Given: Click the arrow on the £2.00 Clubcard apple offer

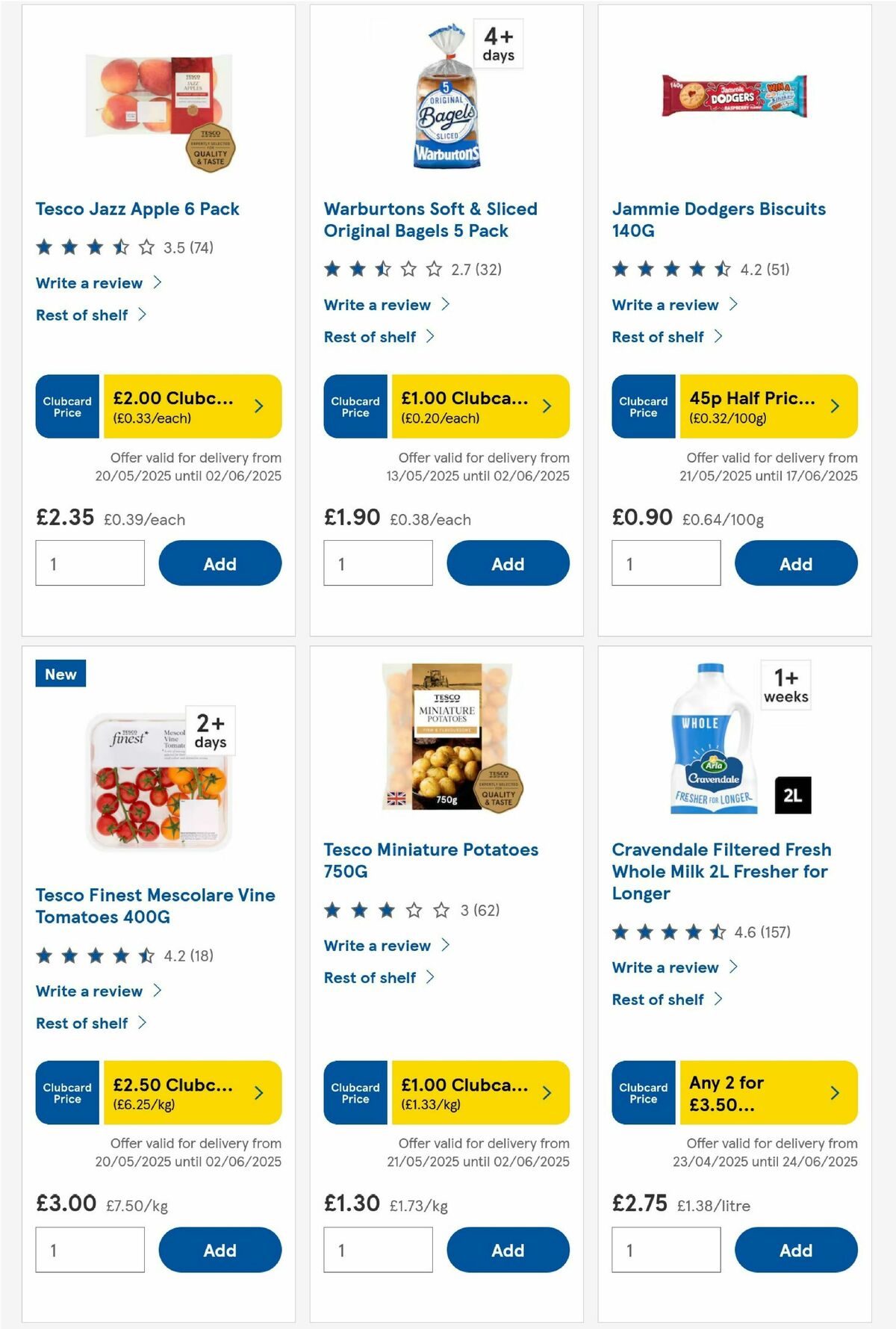Looking at the screenshot, I should (258, 406).
